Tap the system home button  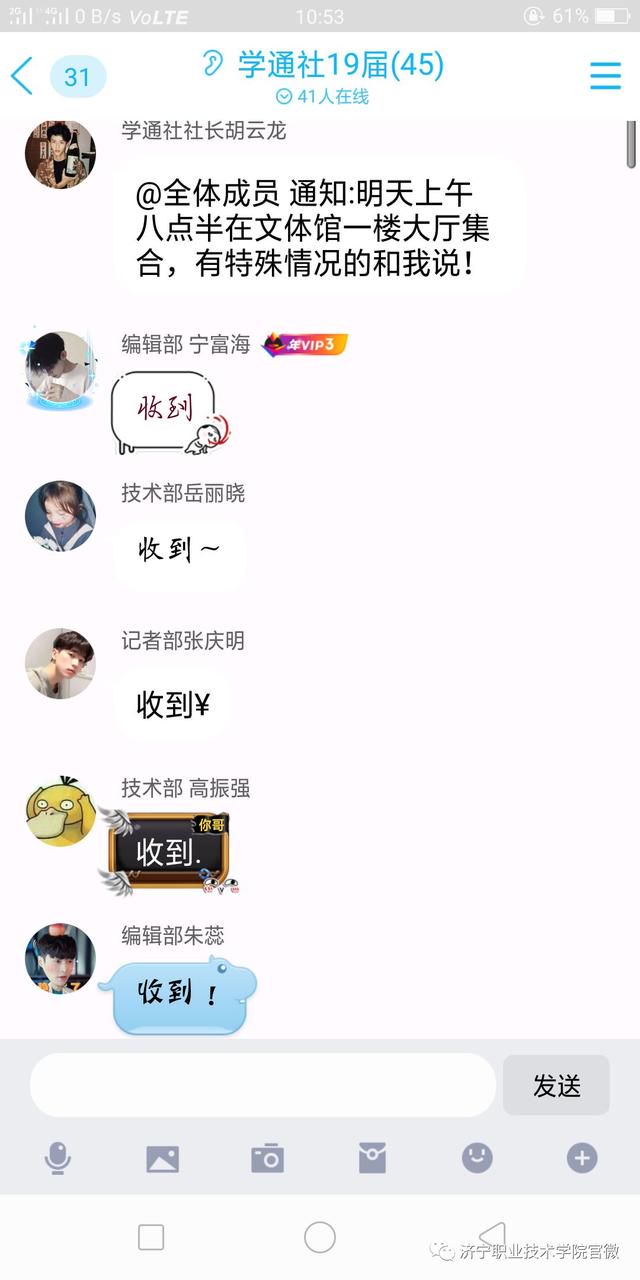tap(320, 1237)
